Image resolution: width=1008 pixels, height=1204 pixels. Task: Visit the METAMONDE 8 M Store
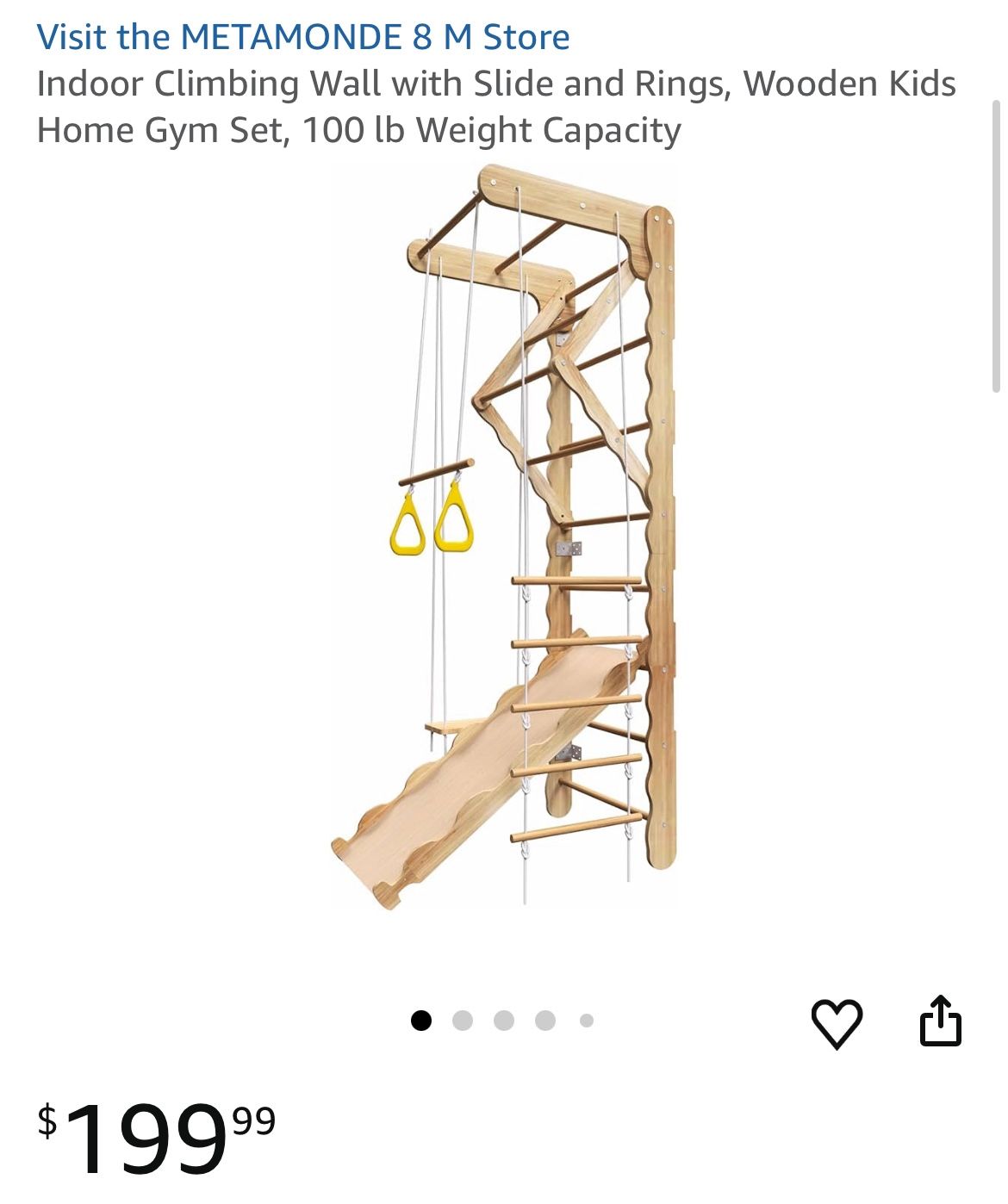303,36
